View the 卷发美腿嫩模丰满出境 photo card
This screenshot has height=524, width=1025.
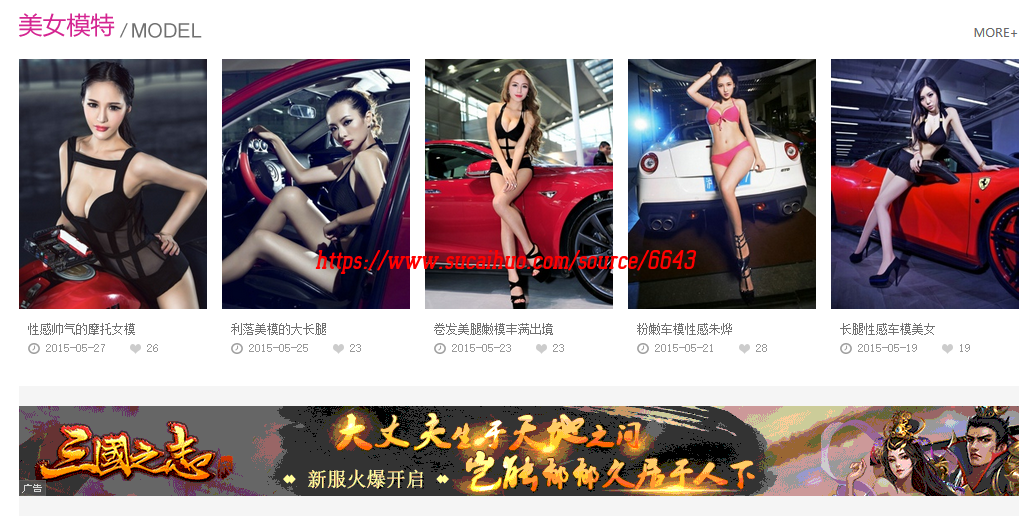click(519, 184)
